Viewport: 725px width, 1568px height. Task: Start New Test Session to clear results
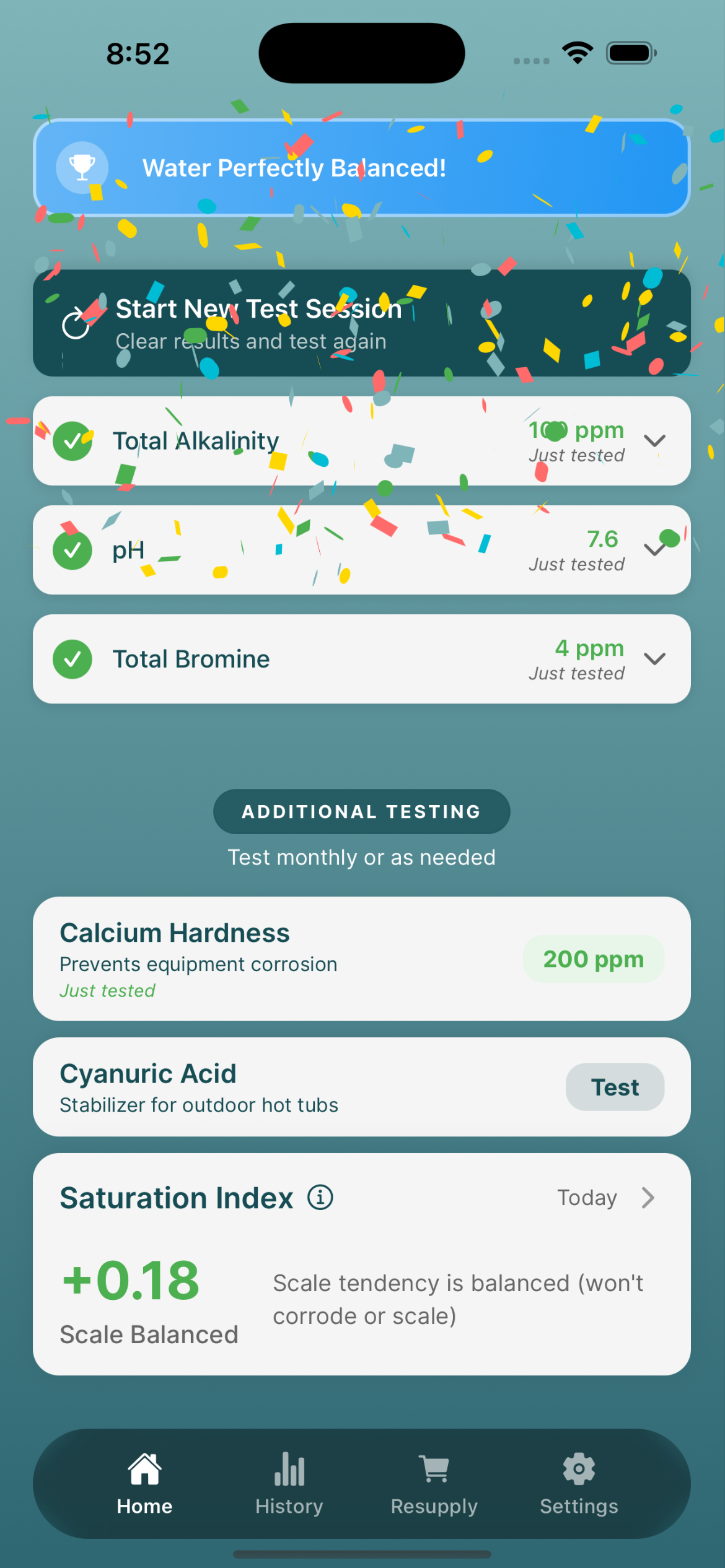[362, 323]
